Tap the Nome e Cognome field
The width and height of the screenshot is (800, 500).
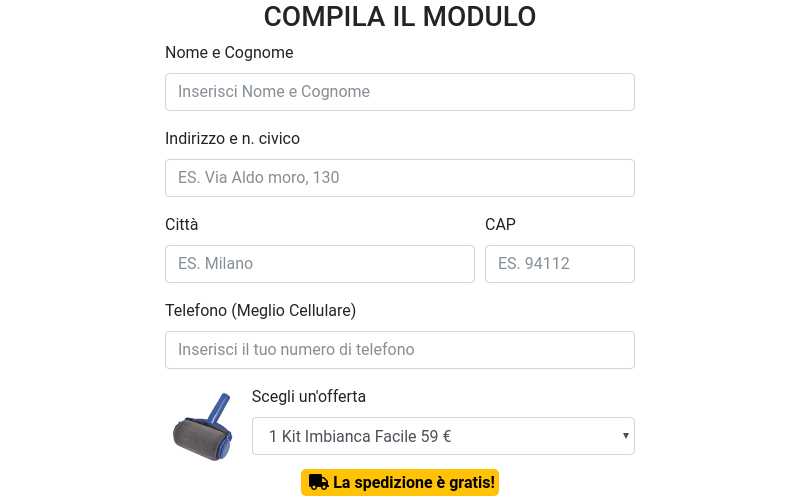tap(399, 92)
